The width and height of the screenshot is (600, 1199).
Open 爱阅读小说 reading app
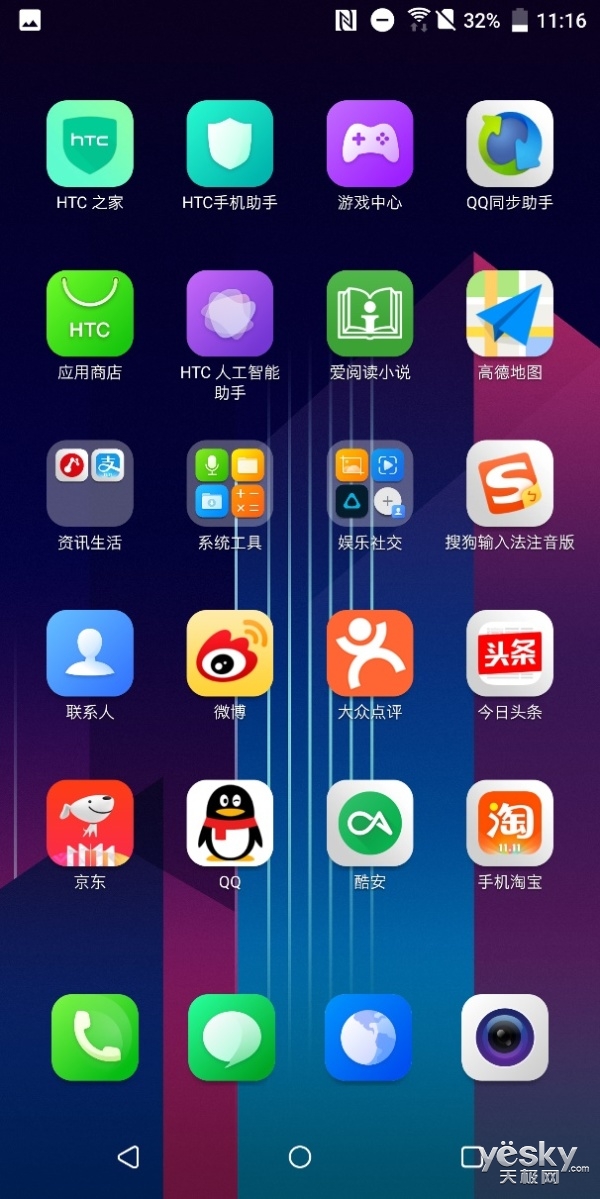(370, 314)
